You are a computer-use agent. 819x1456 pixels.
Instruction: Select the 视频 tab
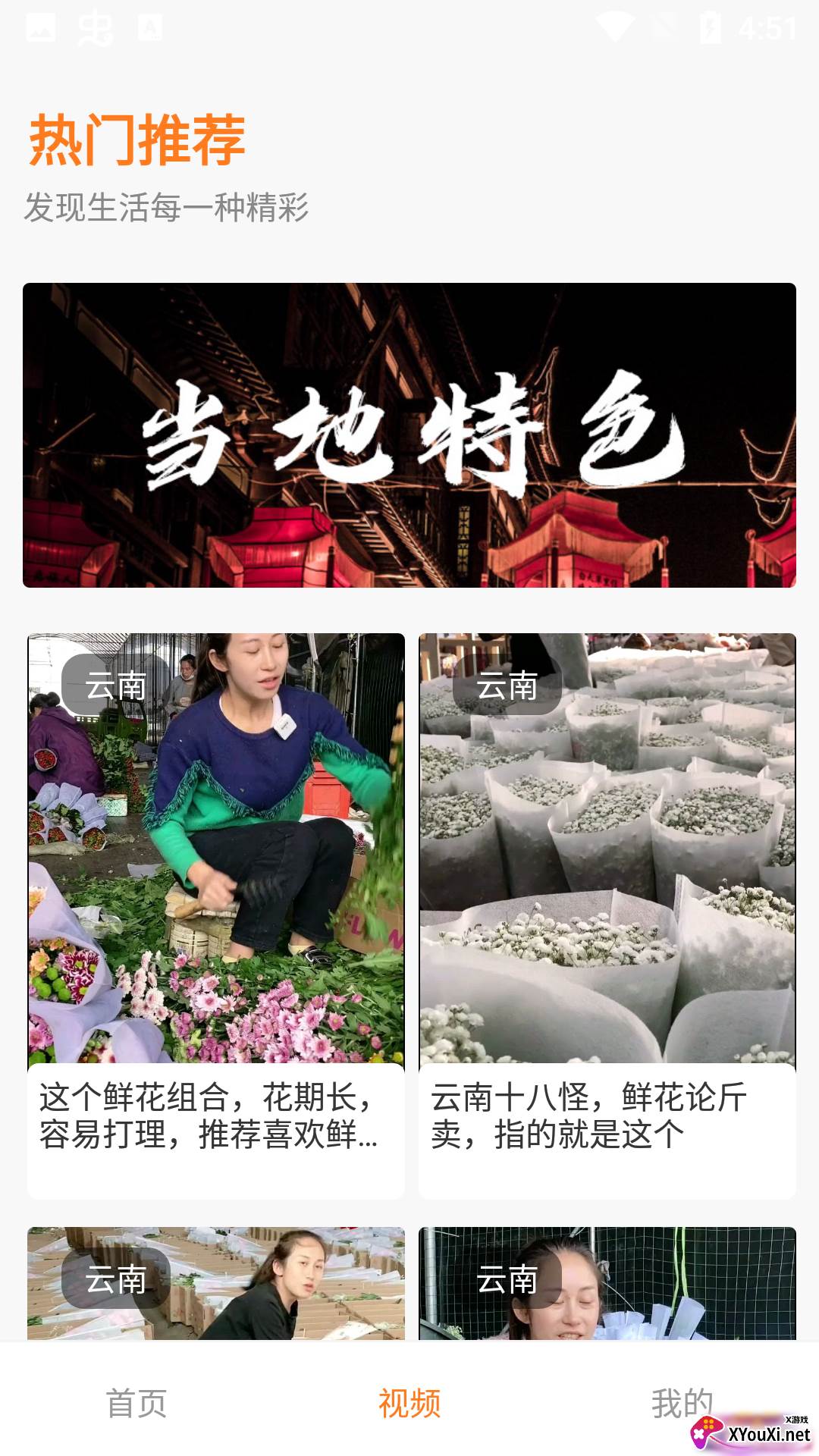[x=409, y=1403]
